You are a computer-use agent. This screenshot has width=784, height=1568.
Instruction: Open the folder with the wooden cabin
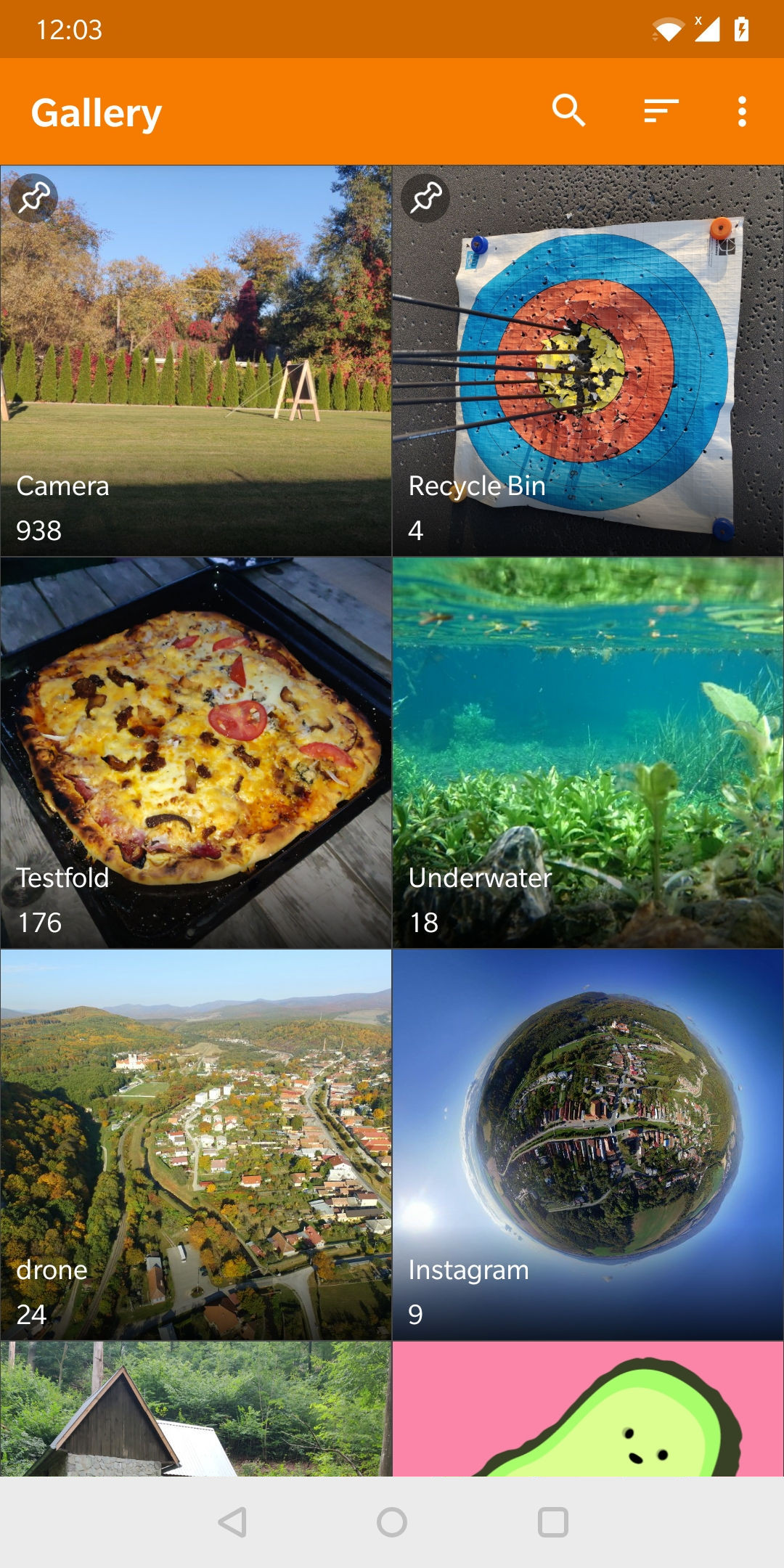(196, 1408)
